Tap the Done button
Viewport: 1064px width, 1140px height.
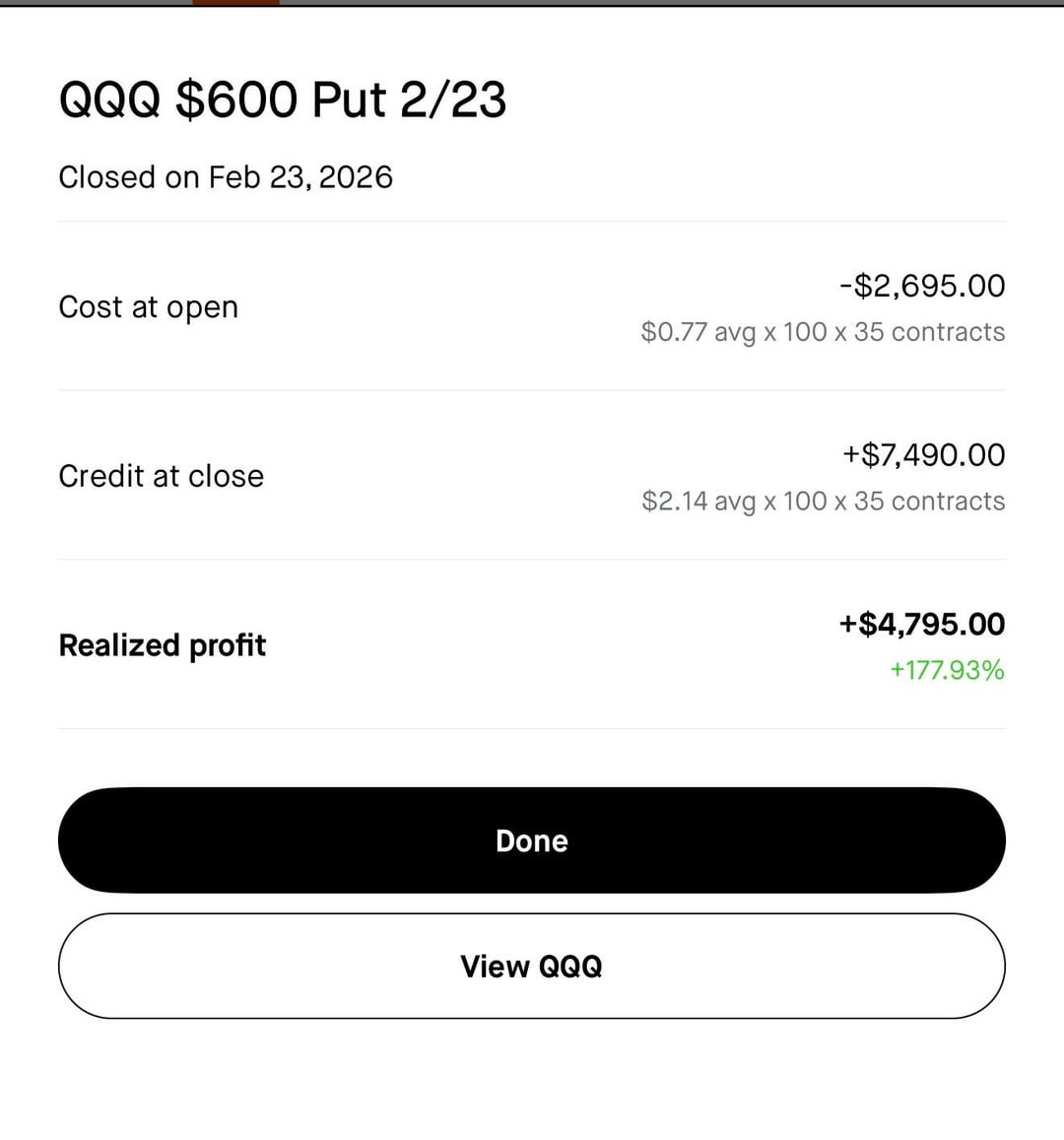point(532,840)
